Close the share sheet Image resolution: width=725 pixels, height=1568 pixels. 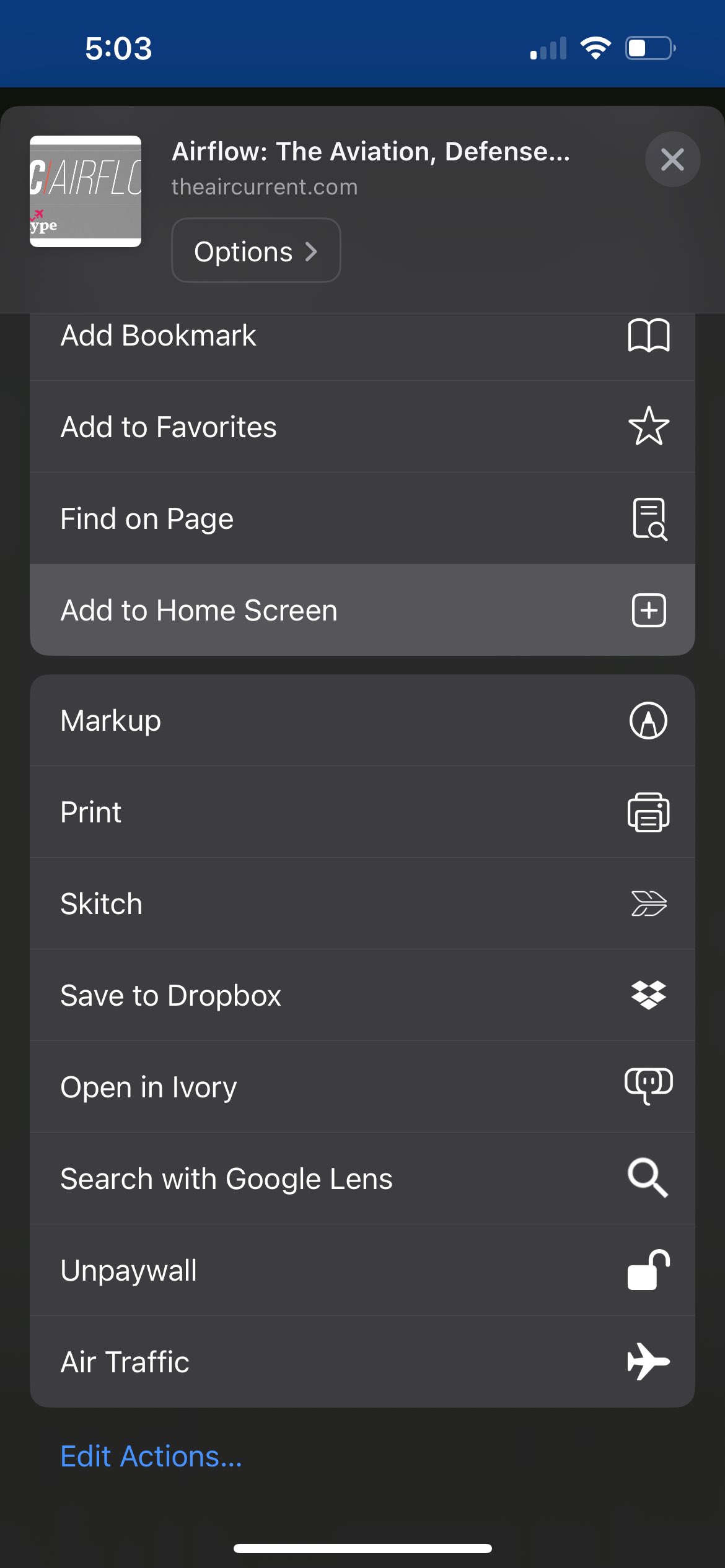672,159
